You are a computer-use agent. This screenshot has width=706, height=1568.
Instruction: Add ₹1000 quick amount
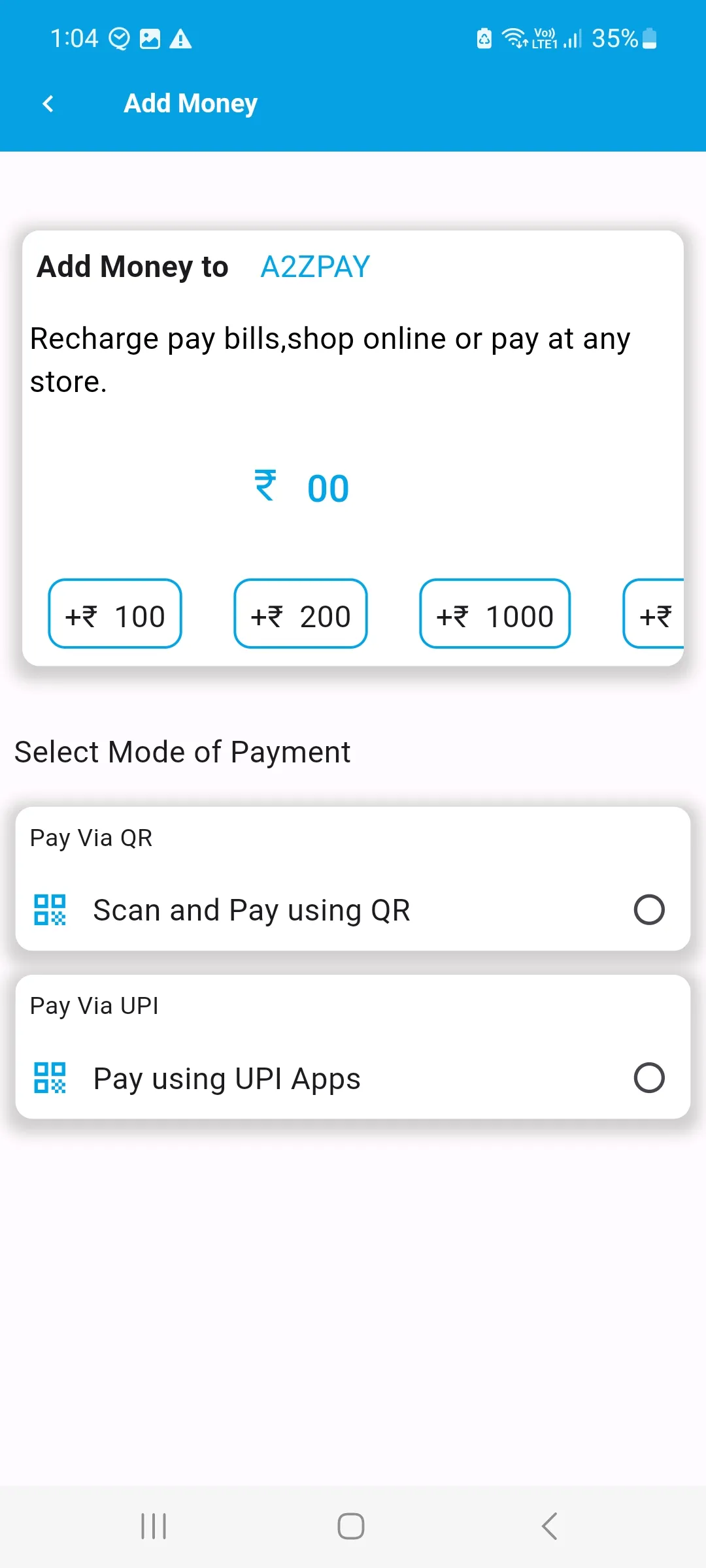495,613
